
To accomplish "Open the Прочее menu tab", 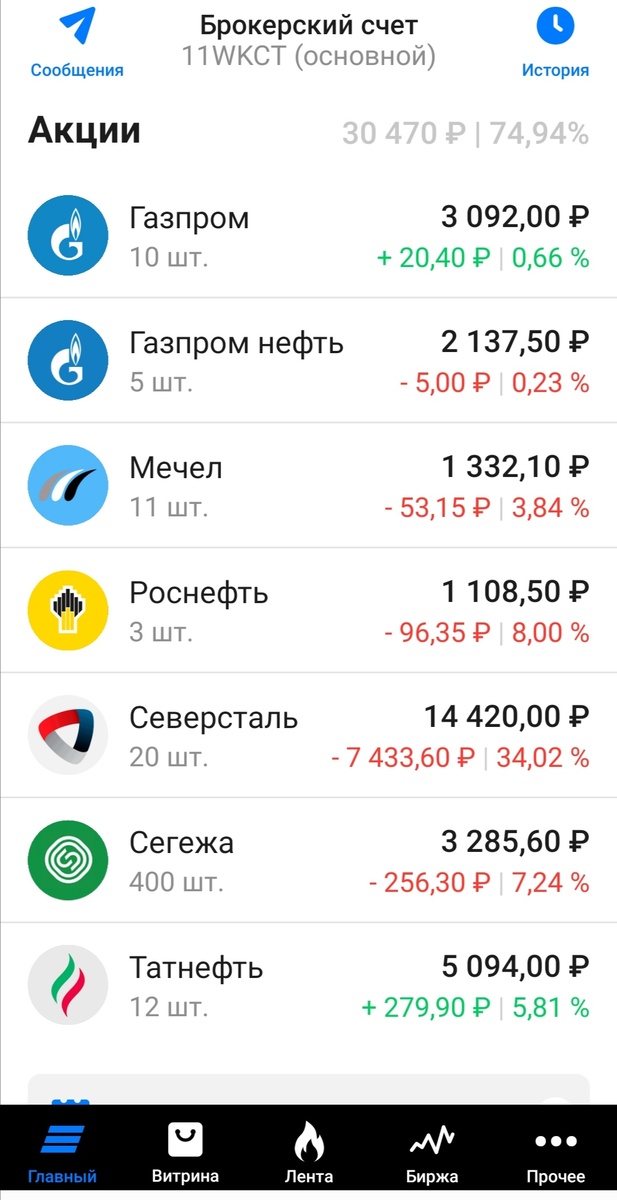I will coord(556,1152).
